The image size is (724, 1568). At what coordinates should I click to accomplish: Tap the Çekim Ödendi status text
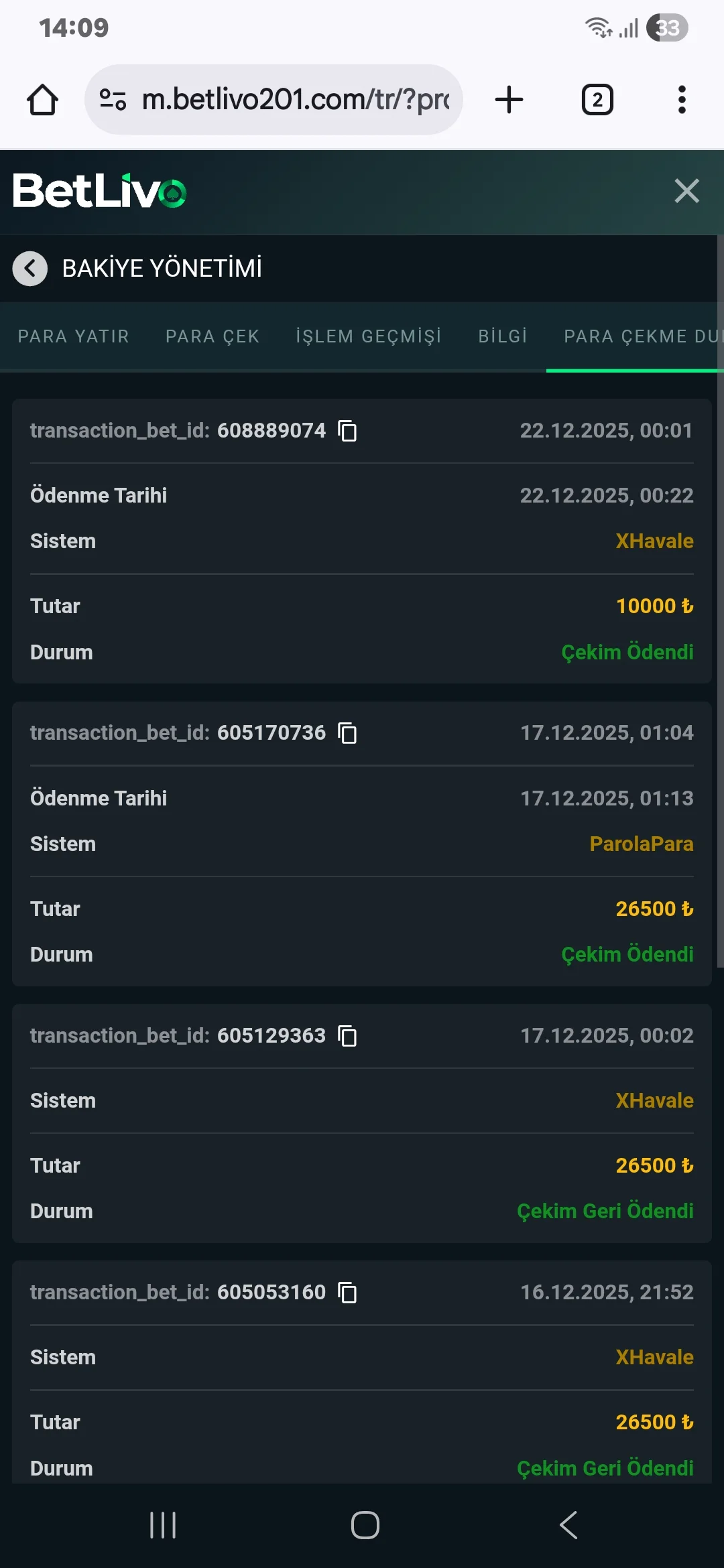click(x=627, y=652)
